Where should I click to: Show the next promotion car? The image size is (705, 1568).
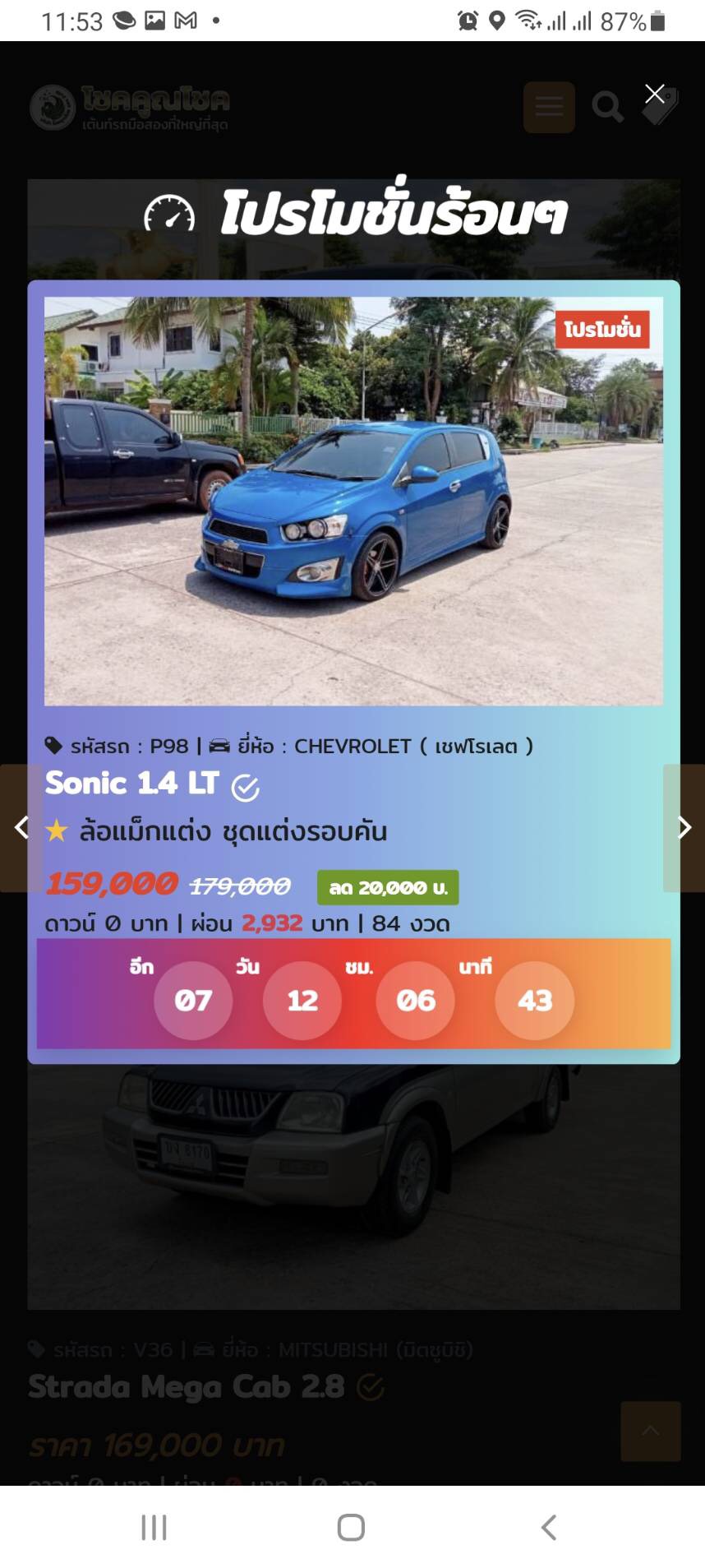(684, 827)
